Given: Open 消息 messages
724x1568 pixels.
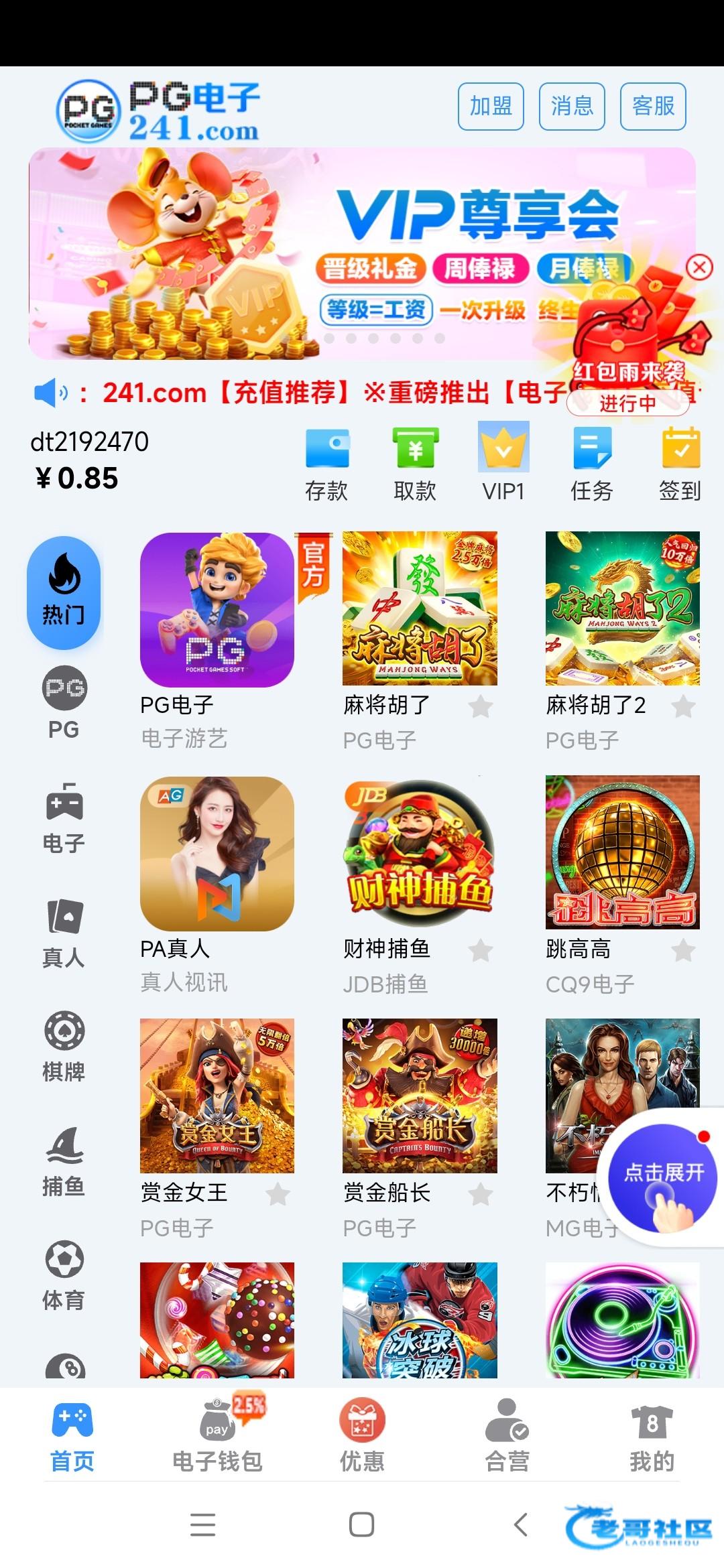Looking at the screenshot, I should coord(572,106).
